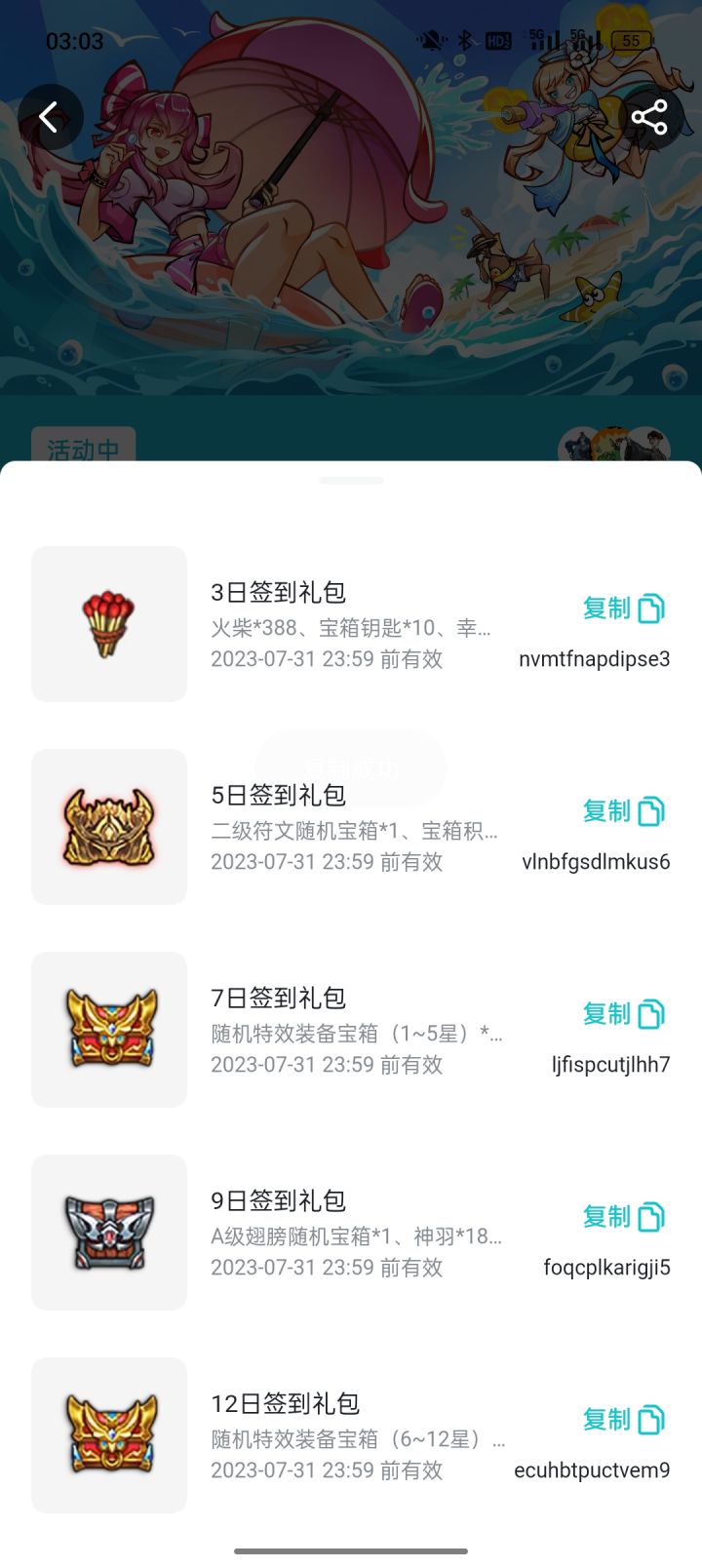Open the silver chest thumbnail of 9日签到礼包

point(108,1233)
